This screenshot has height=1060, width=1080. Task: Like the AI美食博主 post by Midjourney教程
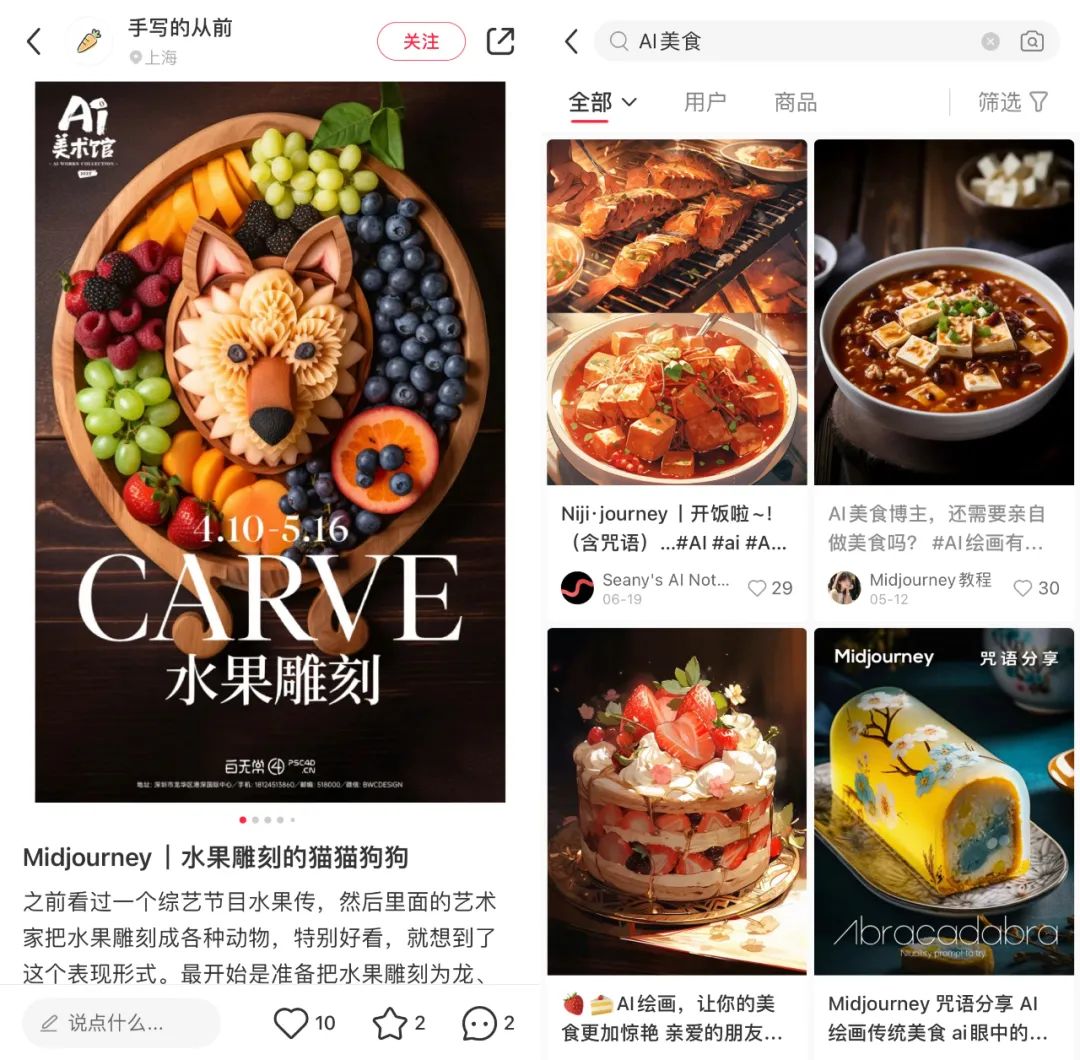[x=1023, y=588]
